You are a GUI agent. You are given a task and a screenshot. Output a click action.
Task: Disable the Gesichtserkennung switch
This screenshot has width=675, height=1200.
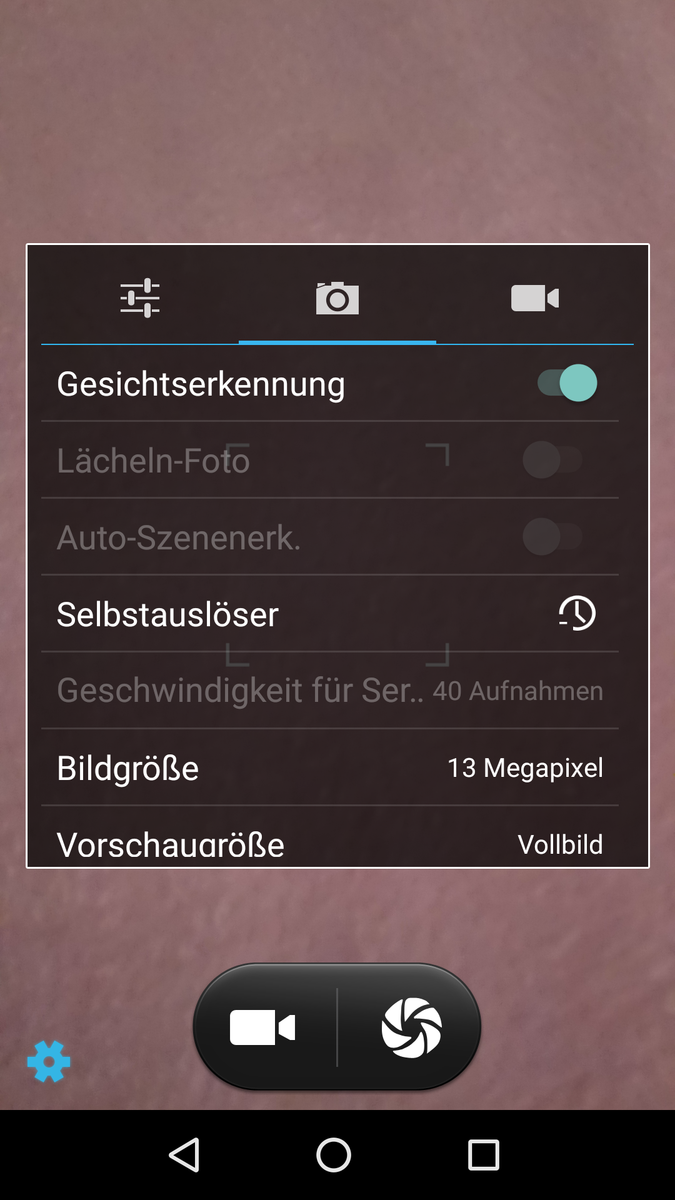pyautogui.click(x=567, y=383)
